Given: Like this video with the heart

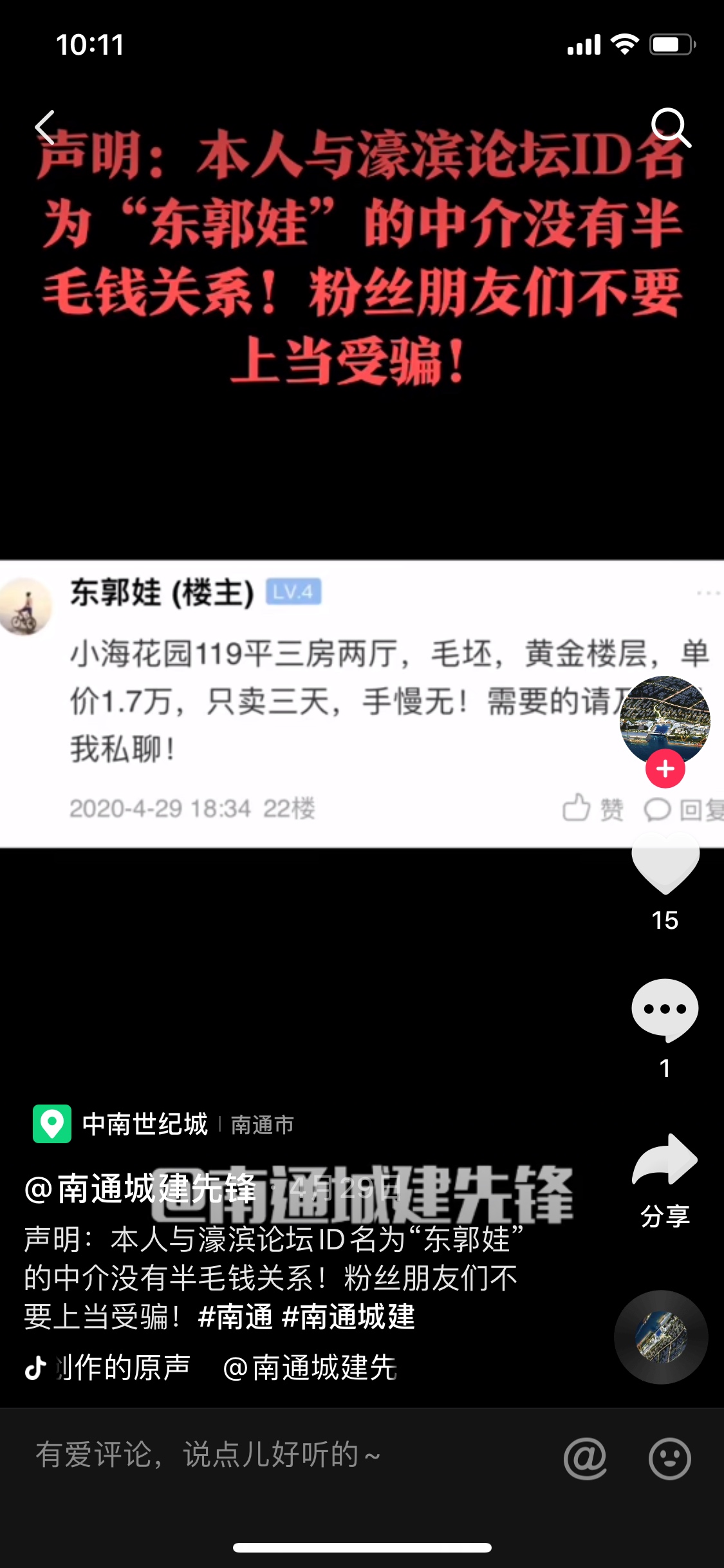Looking at the screenshot, I should click(x=665, y=863).
